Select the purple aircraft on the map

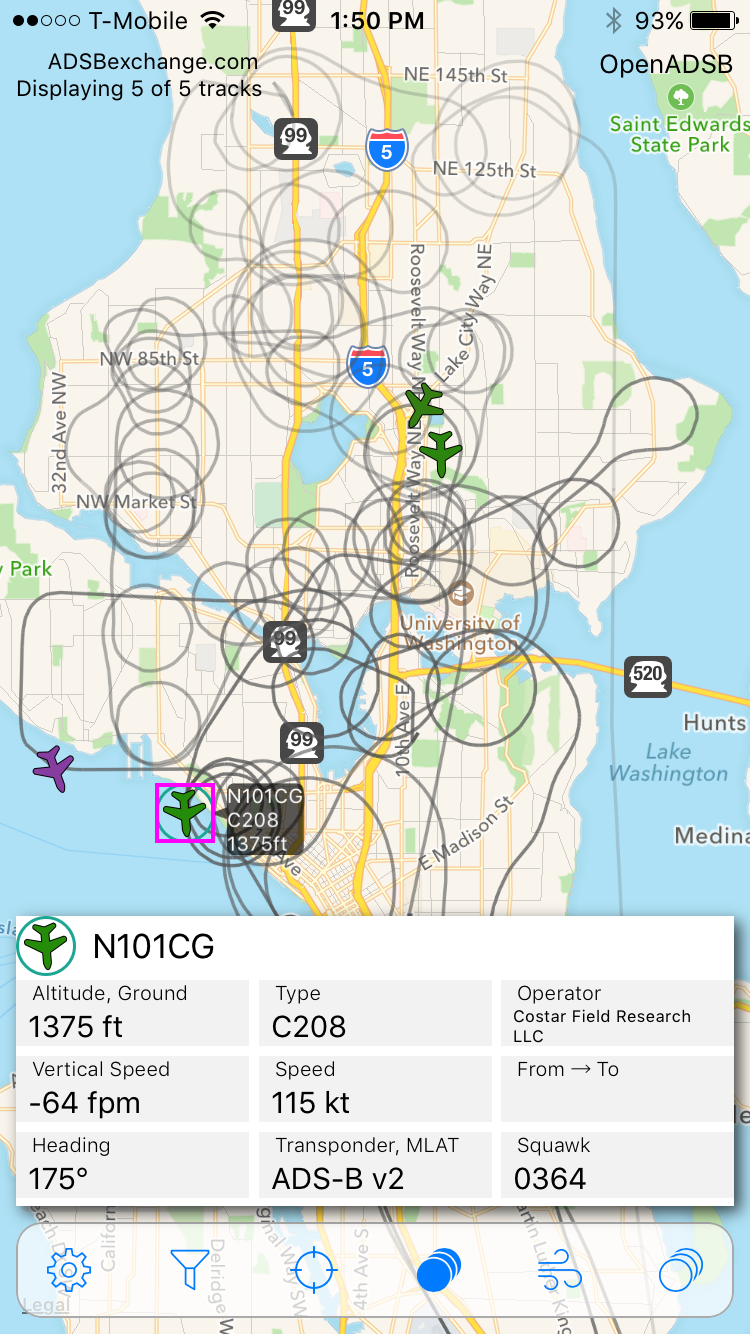click(53, 768)
